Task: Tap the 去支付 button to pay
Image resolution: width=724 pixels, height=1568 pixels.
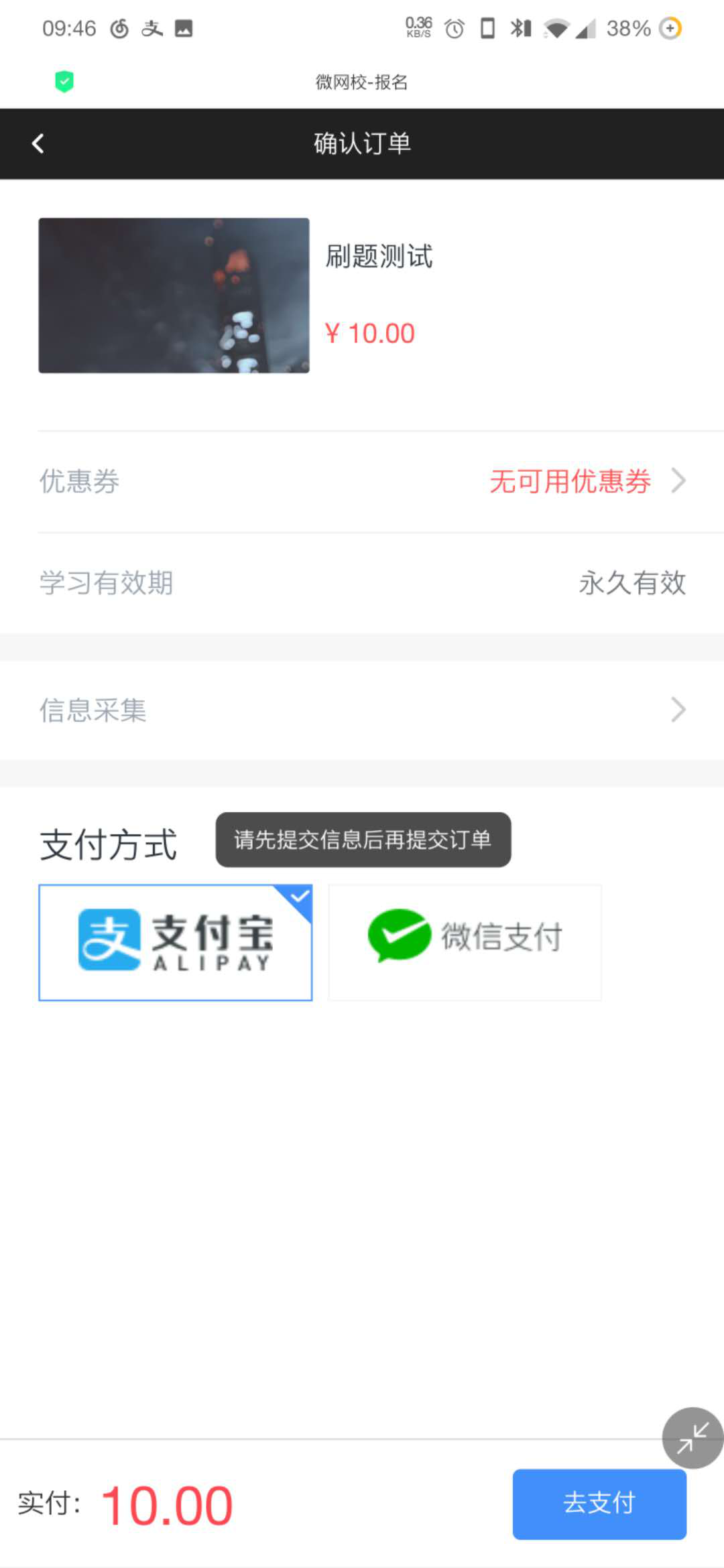Action: [x=599, y=1504]
